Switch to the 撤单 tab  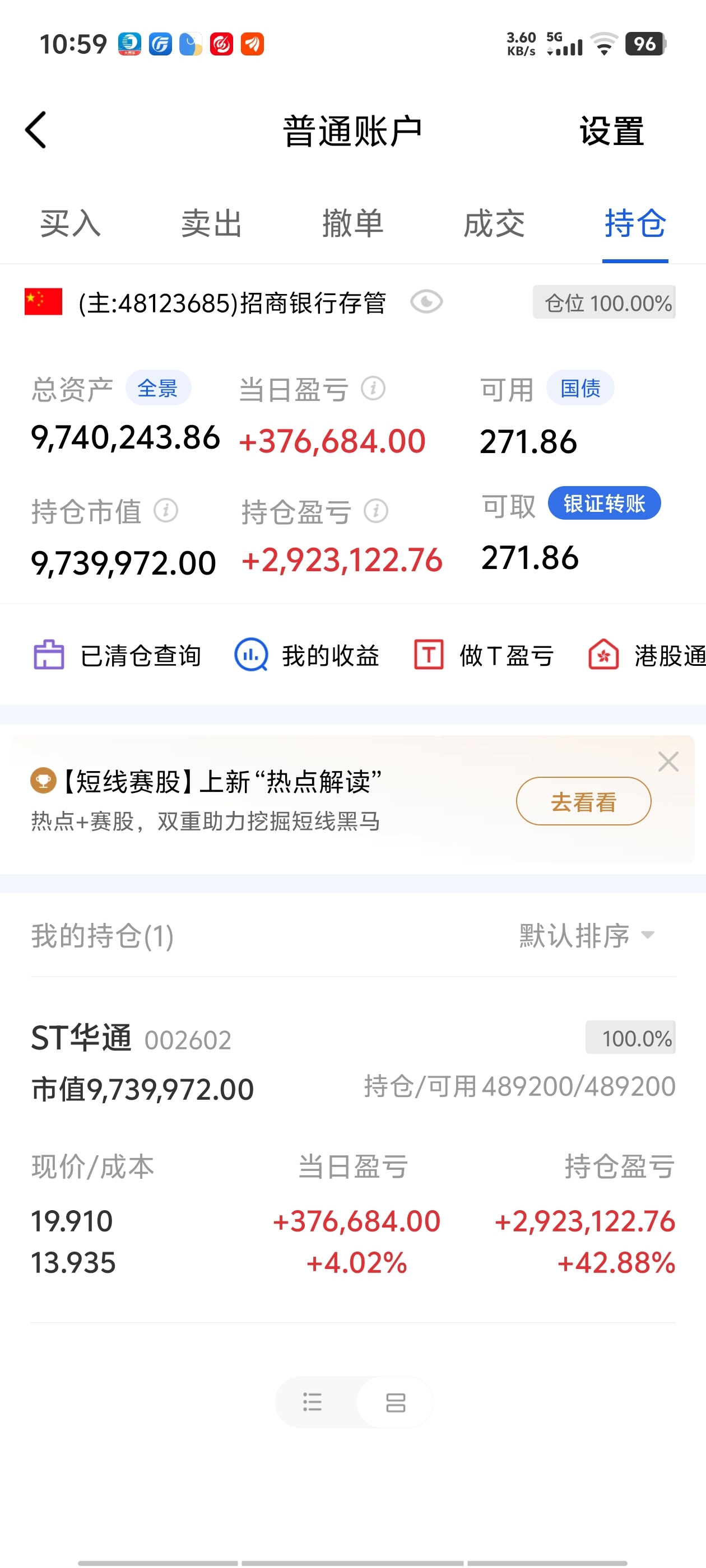pos(352,223)
